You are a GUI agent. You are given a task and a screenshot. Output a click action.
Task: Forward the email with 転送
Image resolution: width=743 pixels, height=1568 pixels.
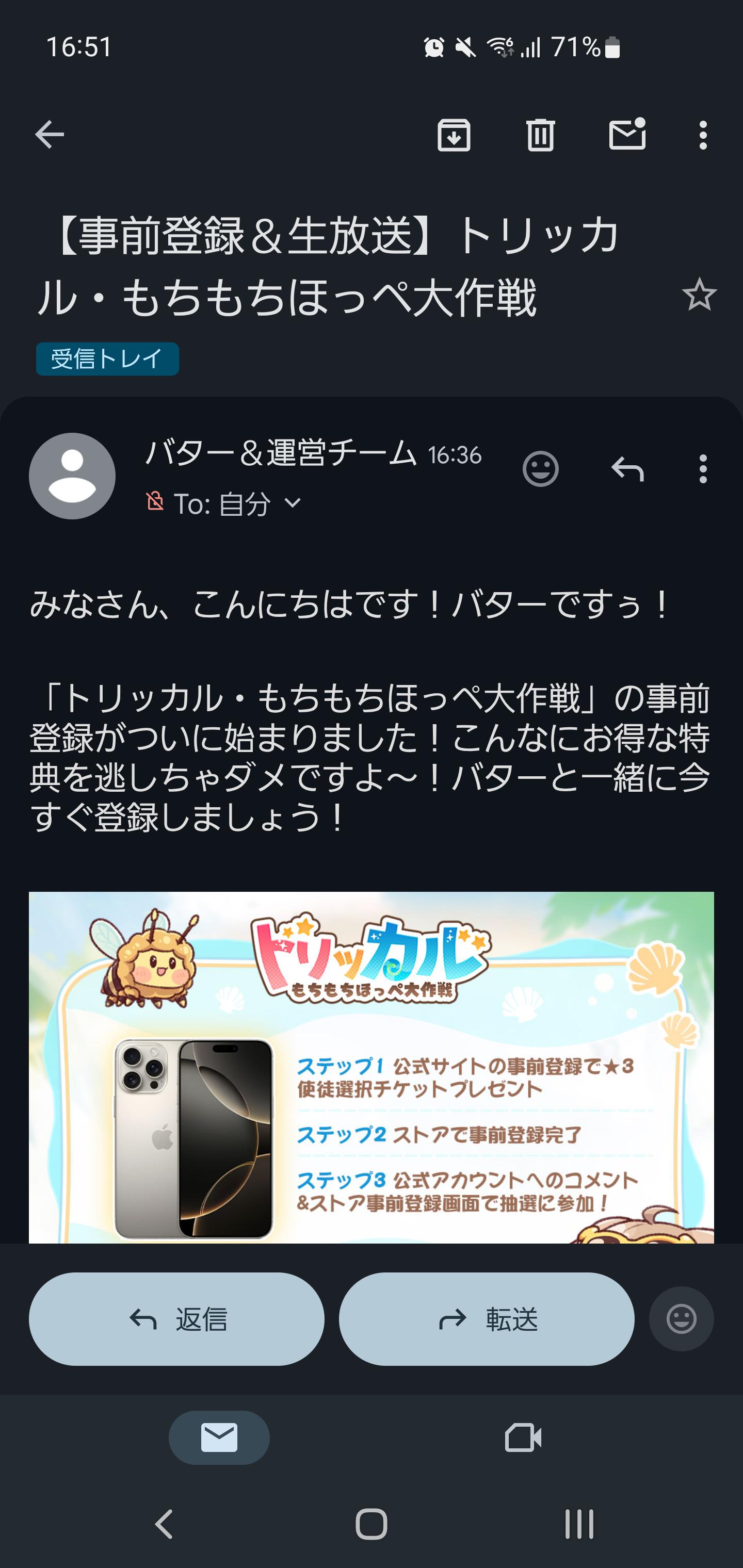pos(486,1319)
